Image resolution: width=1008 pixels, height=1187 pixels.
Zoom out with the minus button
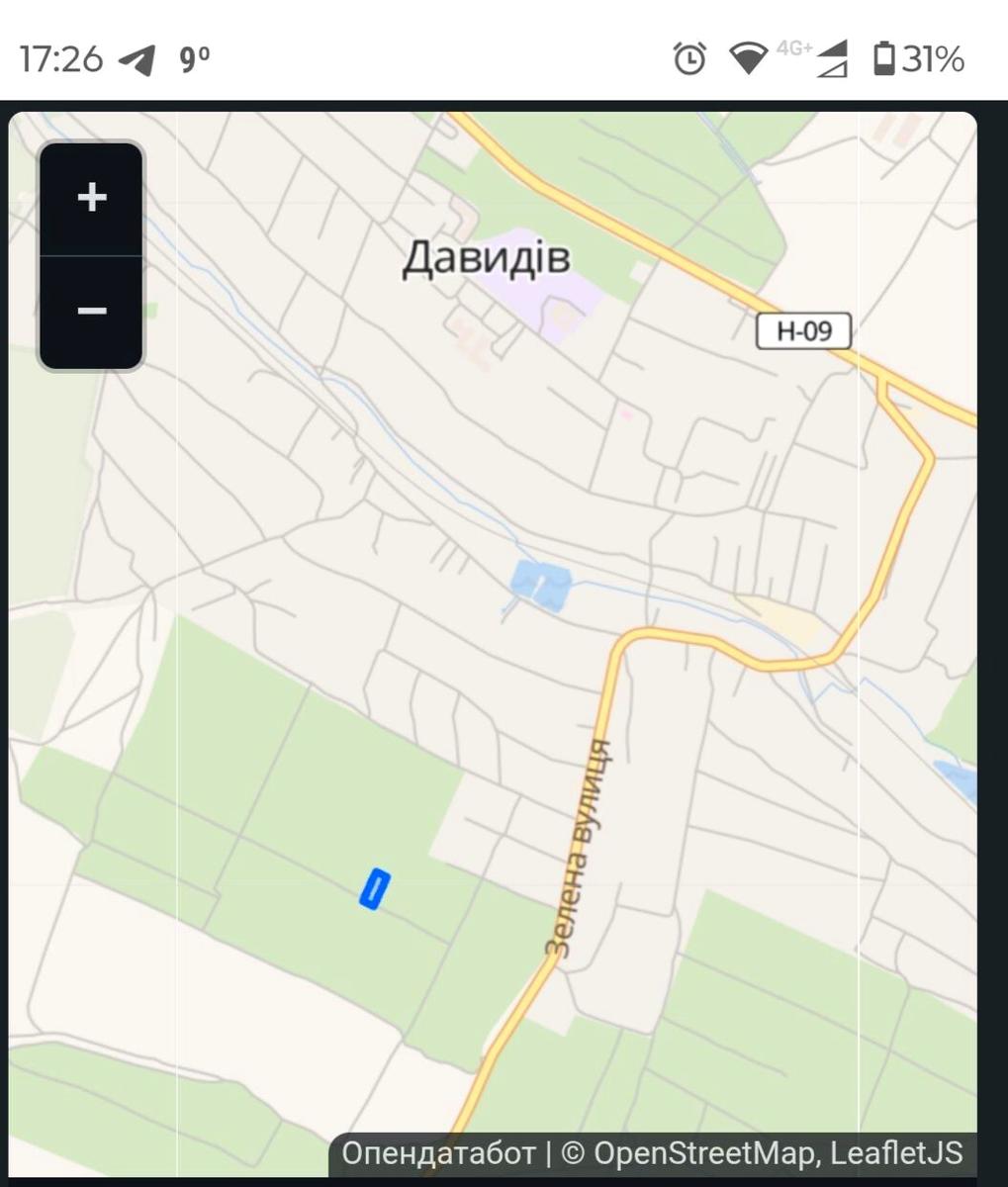(x=91, y=310)
